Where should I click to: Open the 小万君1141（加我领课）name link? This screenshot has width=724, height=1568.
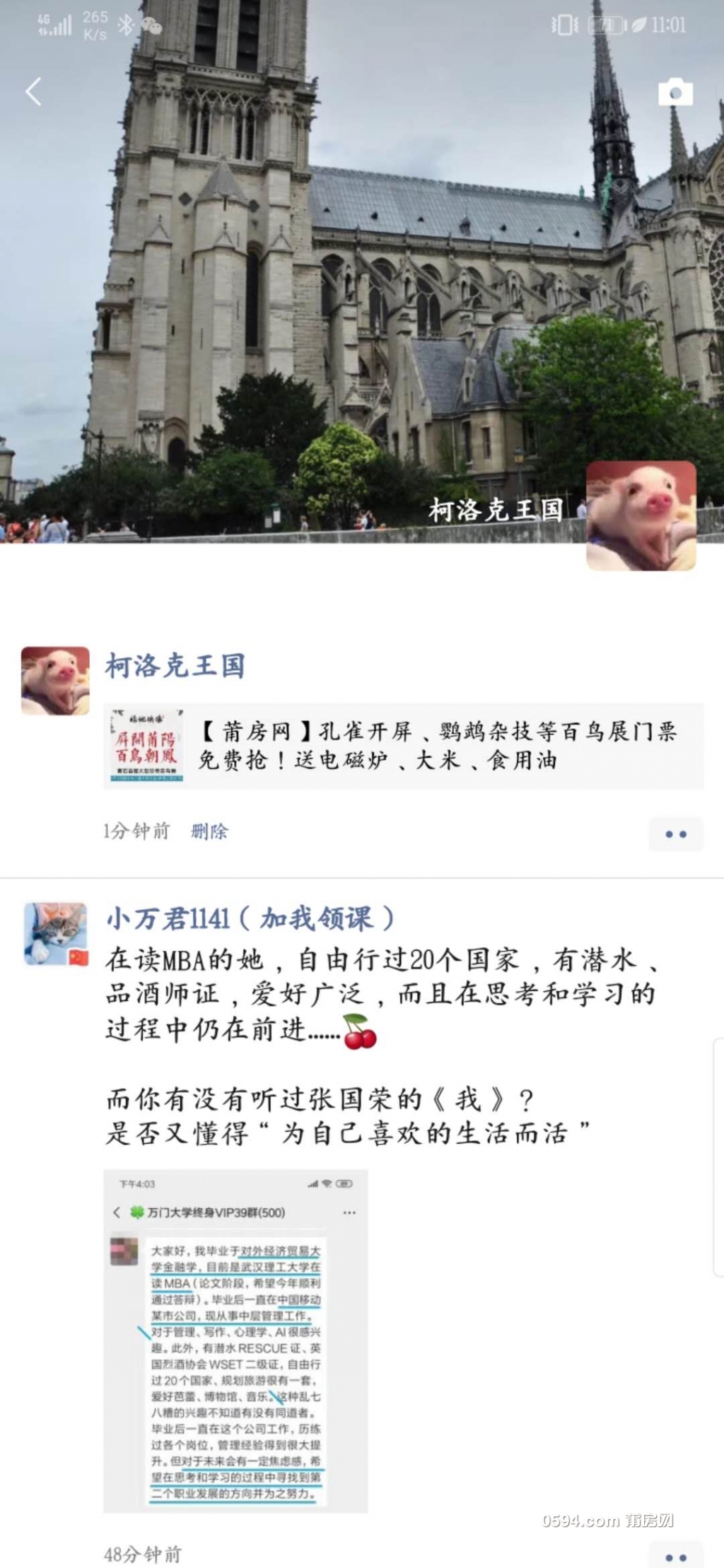pos(249,918)
